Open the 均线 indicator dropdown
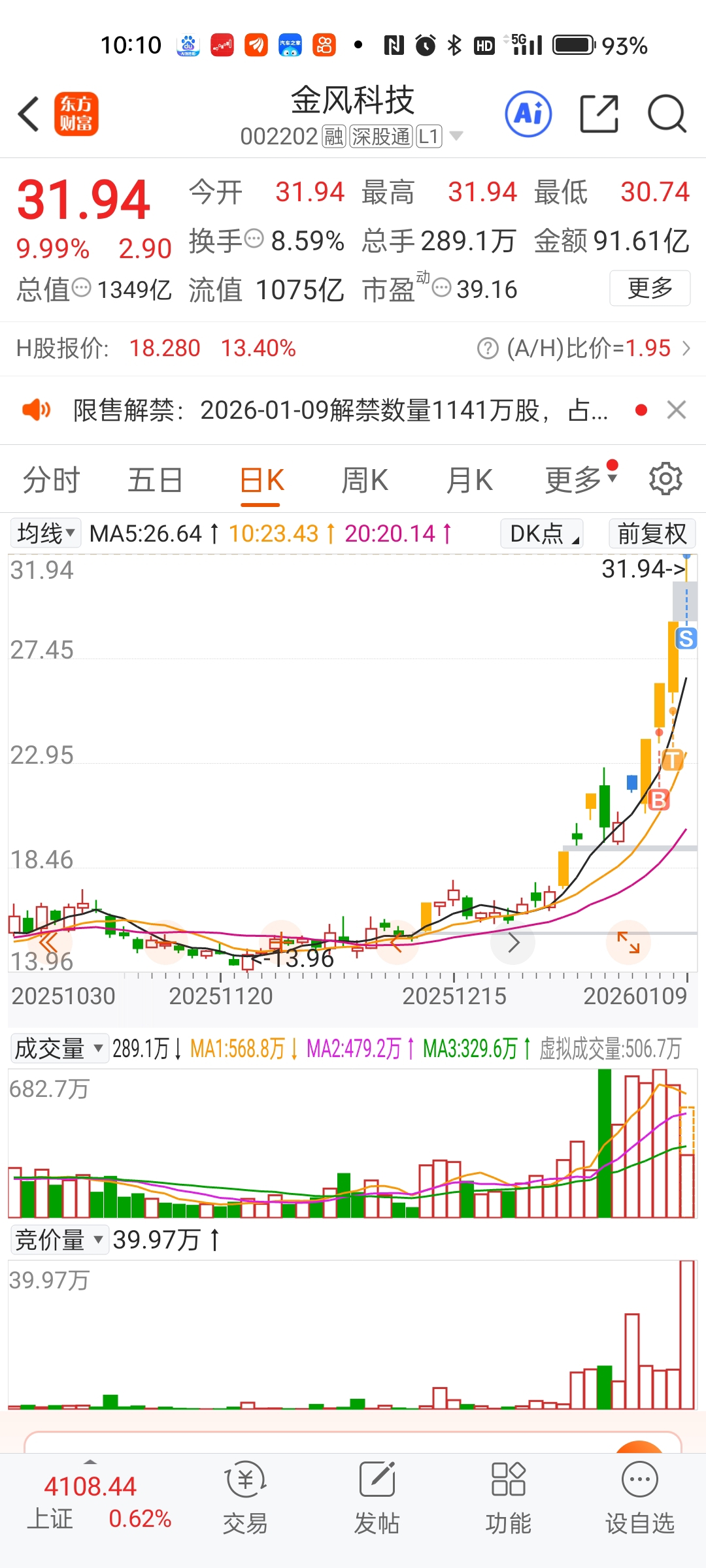The height and width of the screenshot is (1568, 706). tap(45, 533)
